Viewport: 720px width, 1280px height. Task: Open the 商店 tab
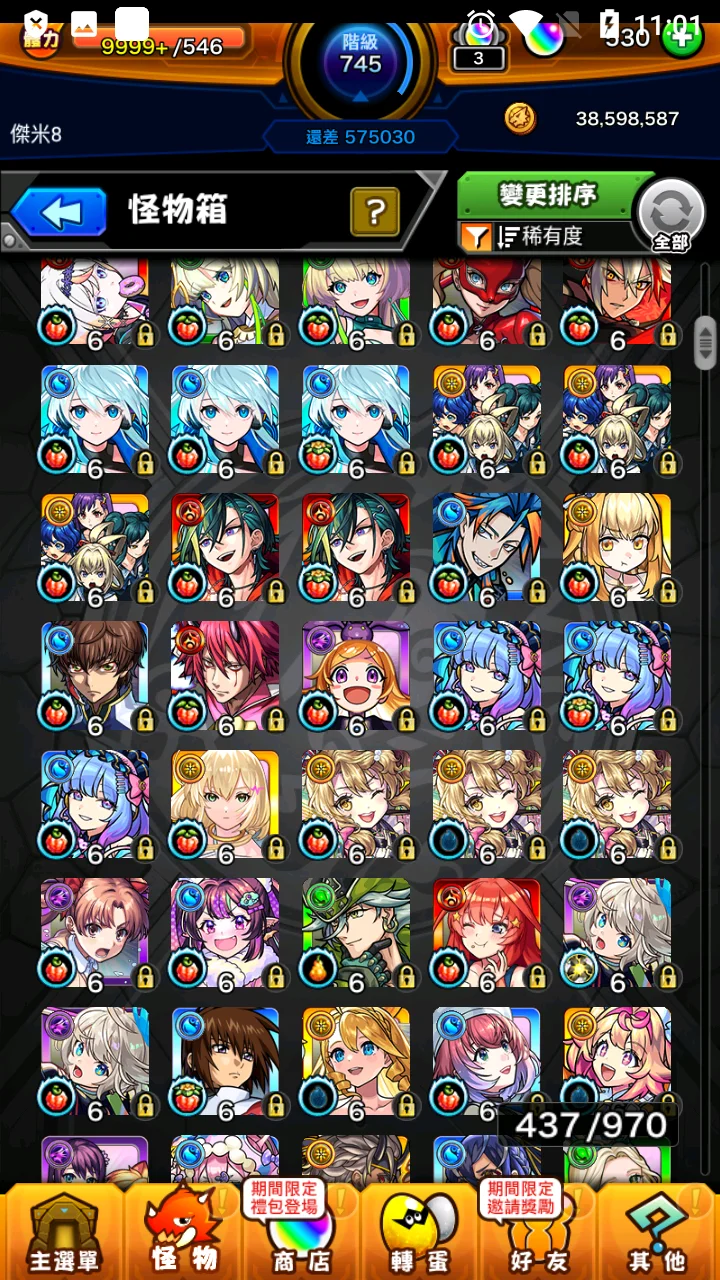click(x=302, y=1235)
